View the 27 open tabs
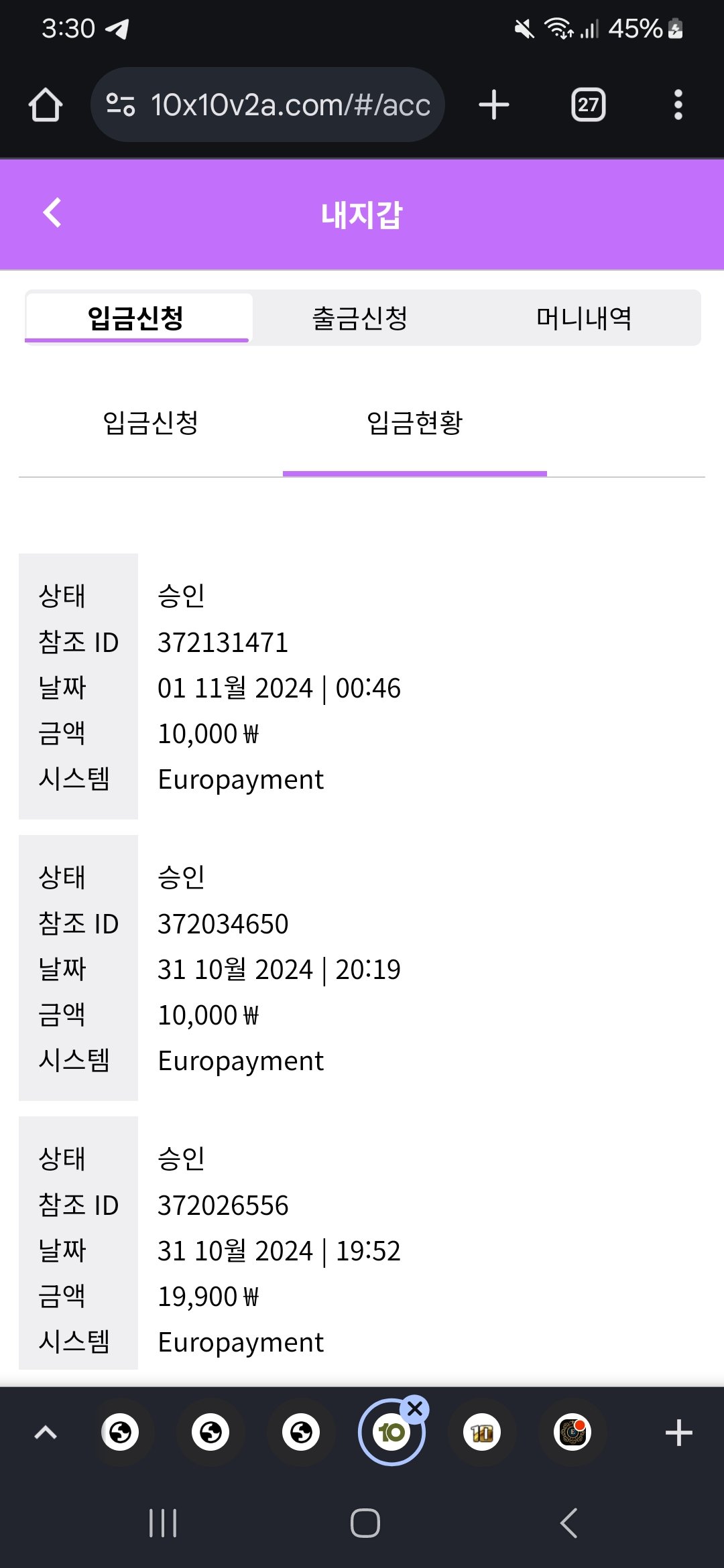This screenshot has height=1568, width=724. pos(588,105)
